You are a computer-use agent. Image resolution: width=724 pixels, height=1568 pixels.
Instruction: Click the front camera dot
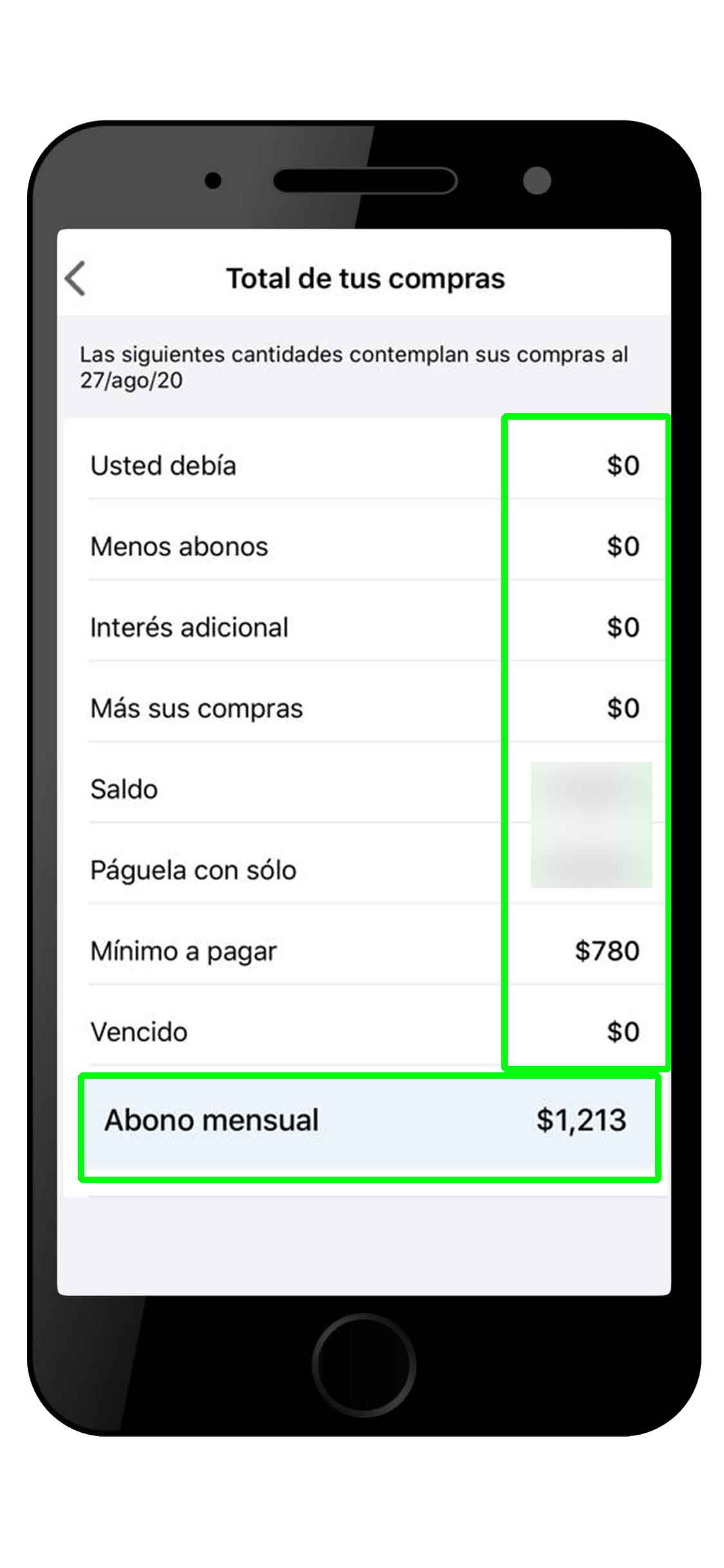coord(212,180)
